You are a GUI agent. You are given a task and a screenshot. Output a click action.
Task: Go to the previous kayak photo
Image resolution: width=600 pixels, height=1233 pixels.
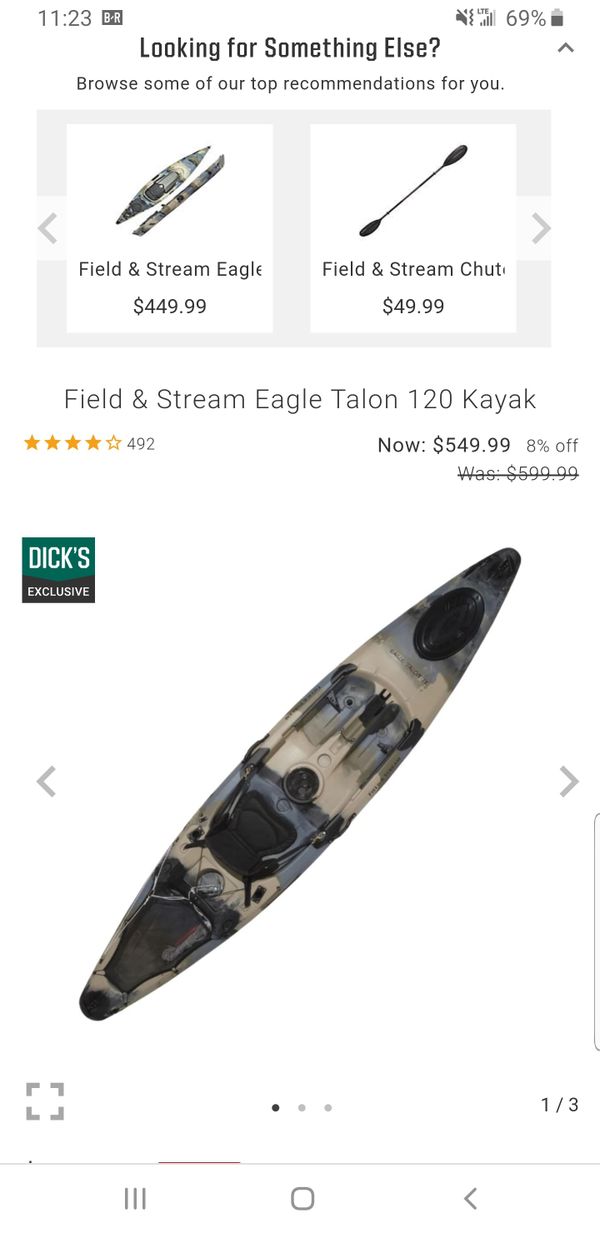click(x=46, y=780)
